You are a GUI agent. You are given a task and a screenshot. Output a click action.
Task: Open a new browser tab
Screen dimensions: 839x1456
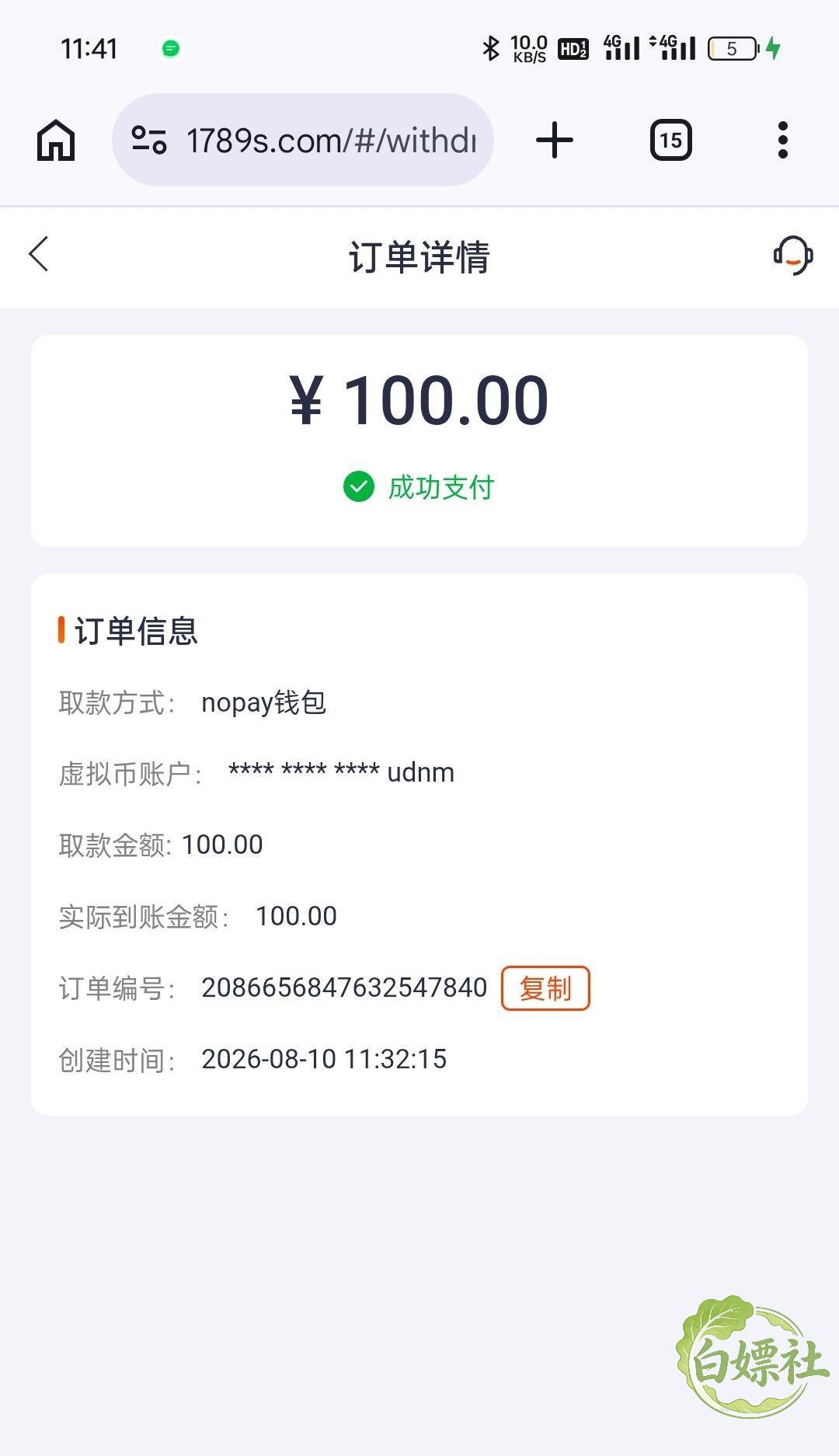coord(555,141)
